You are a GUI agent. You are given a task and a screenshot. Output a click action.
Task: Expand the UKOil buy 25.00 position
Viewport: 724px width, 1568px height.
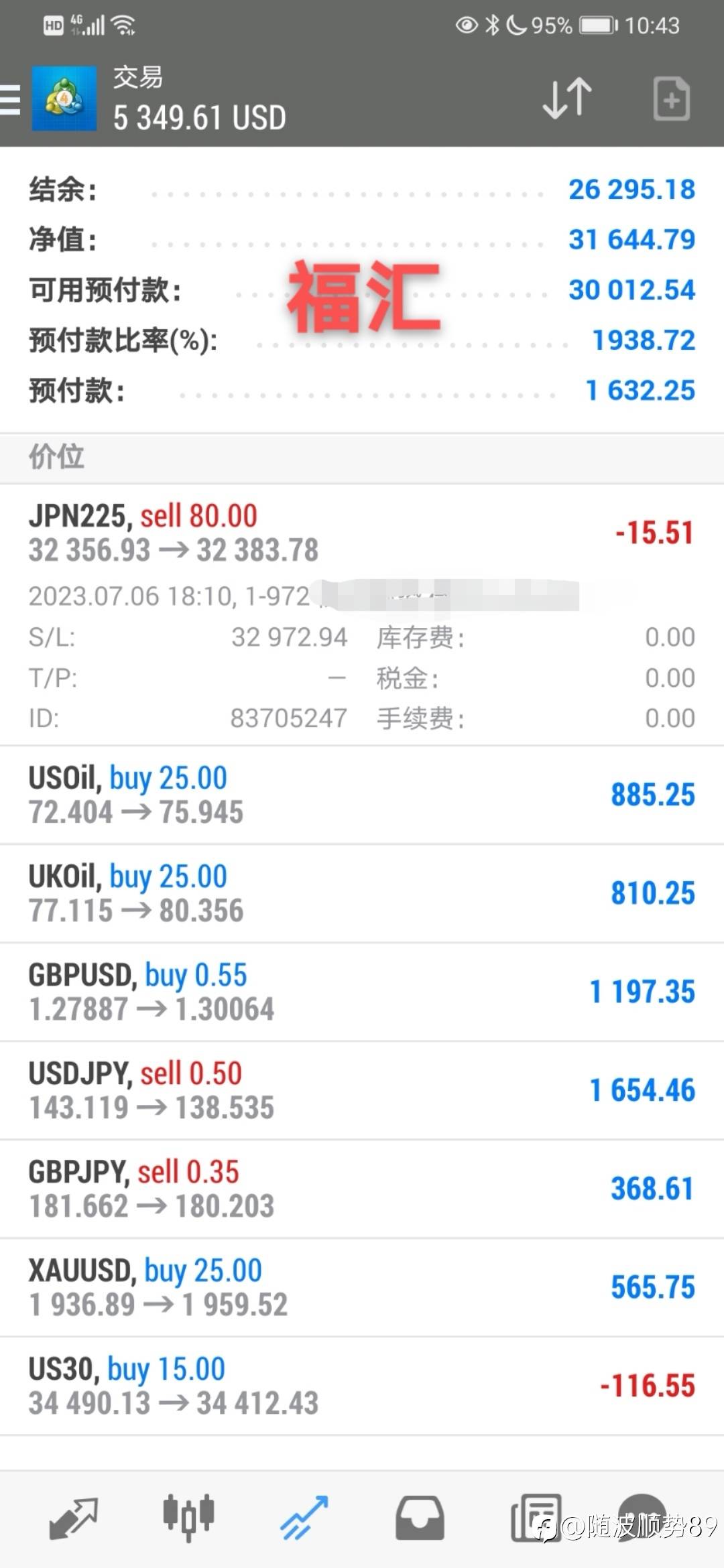(x=362, y=893)
